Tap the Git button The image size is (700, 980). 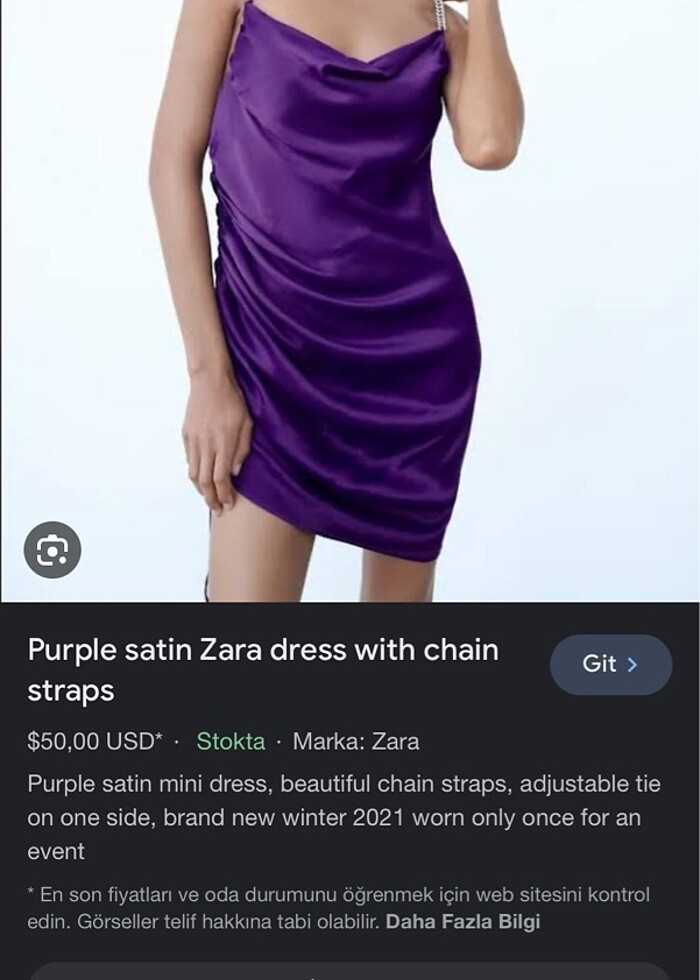coord(610,664)
